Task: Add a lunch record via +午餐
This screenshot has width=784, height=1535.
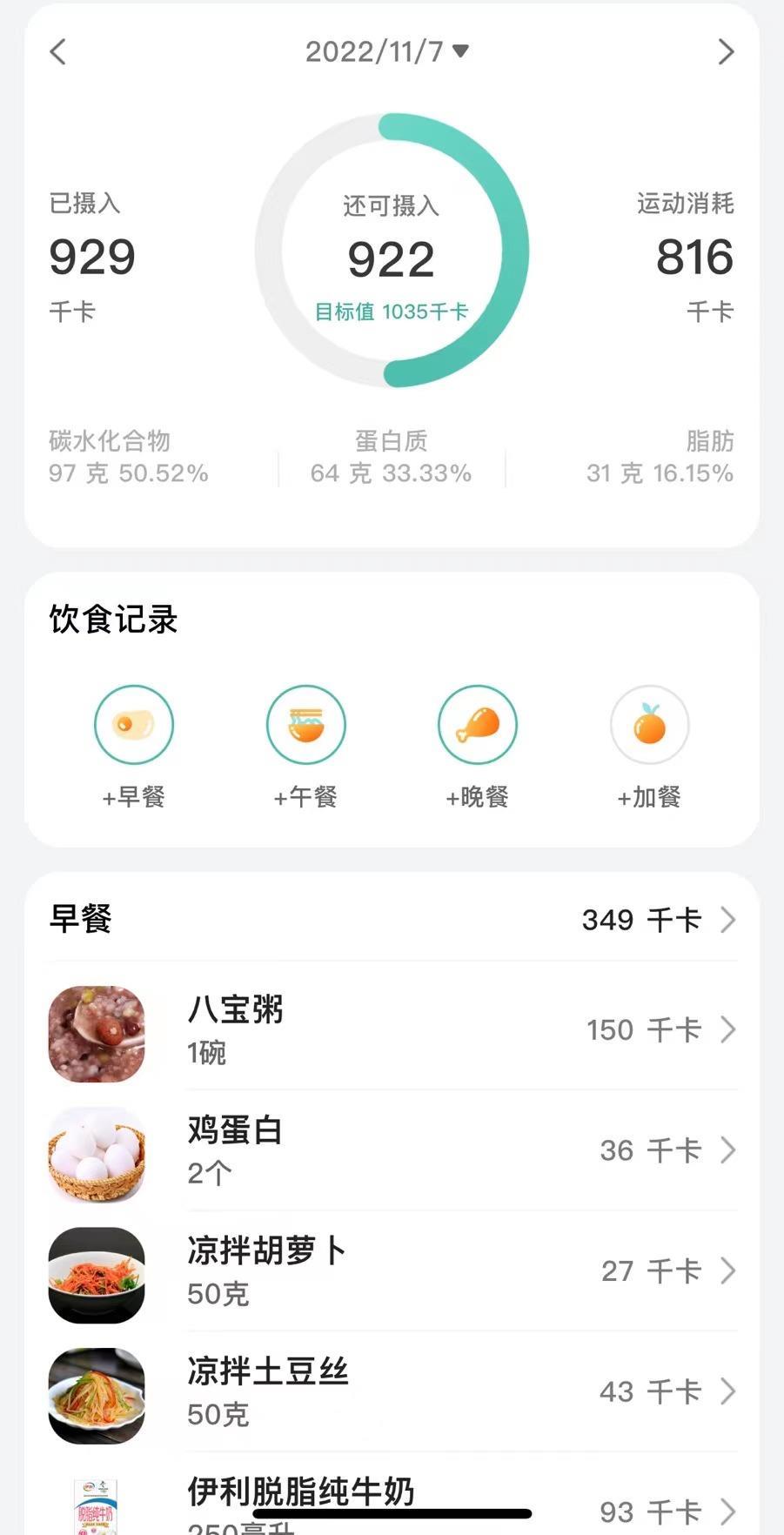Action: [x=305, y=725]
